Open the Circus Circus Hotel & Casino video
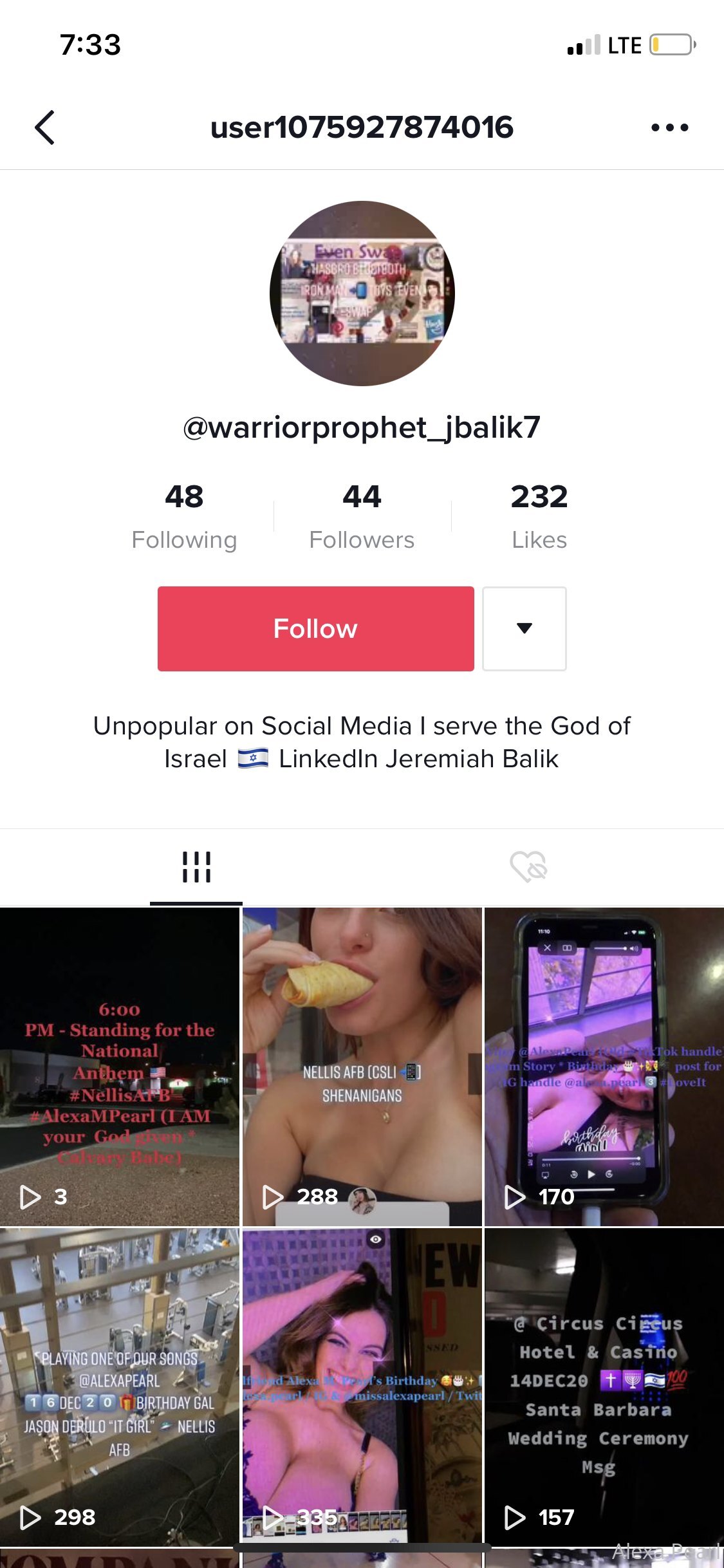The height and width of the screenshot is (1568, 724). (604, 1386)
